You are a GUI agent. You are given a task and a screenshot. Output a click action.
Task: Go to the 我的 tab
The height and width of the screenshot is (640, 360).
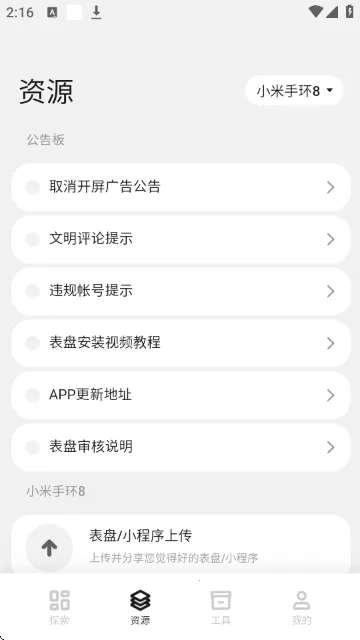[301, 607]
